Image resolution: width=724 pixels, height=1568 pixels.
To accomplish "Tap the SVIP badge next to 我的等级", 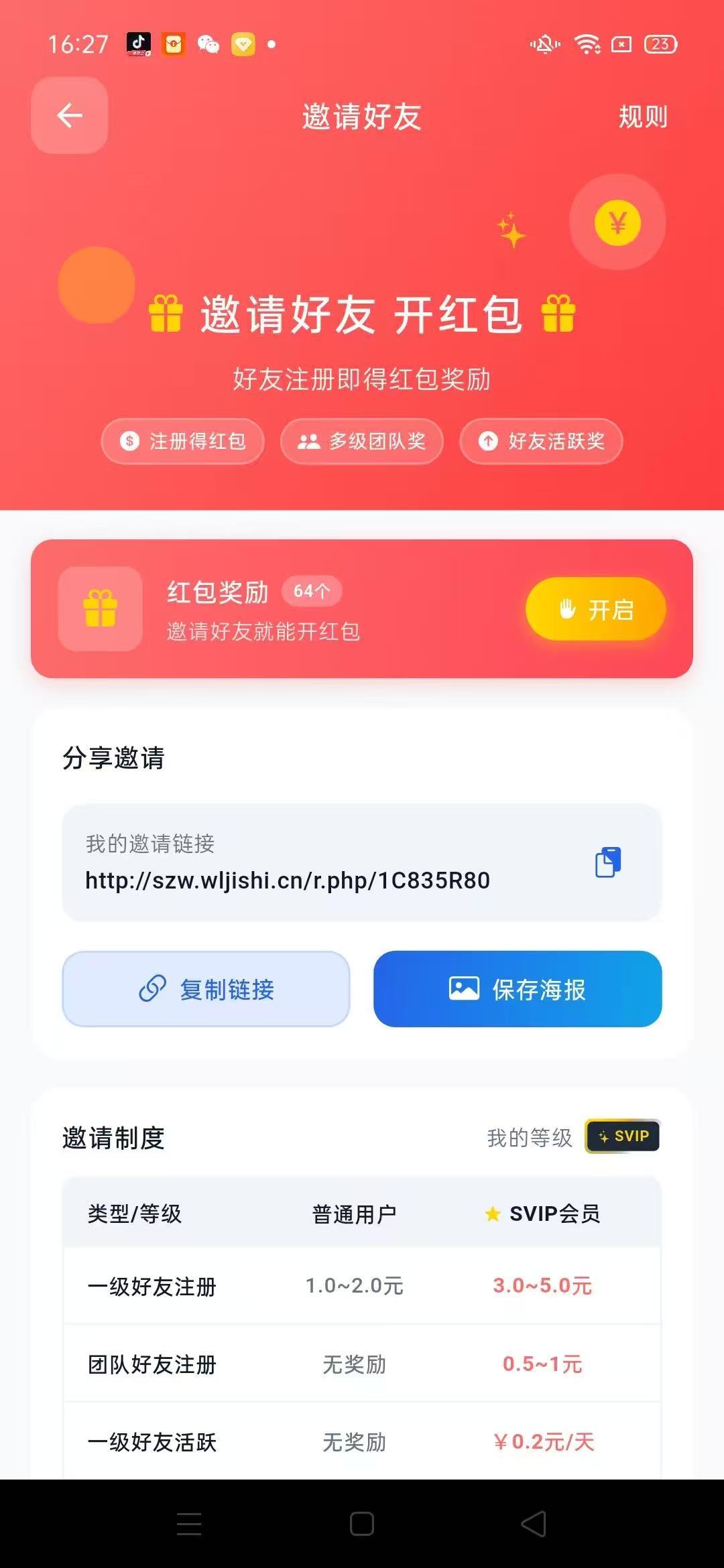I will tap(621, 1136).
